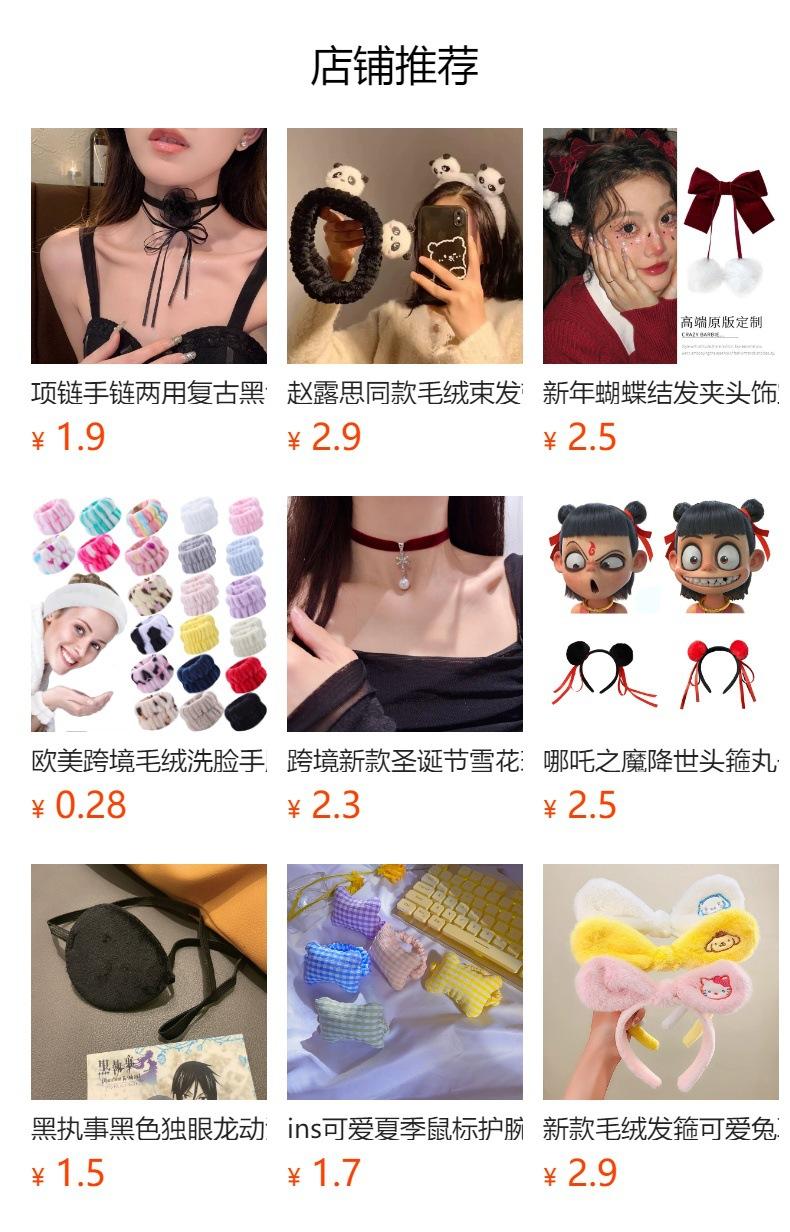Open the plush bunny headband for ¥2.9
Viewport: 790px width, 1232px height.
pyautogui.click(x=661, y=982)
